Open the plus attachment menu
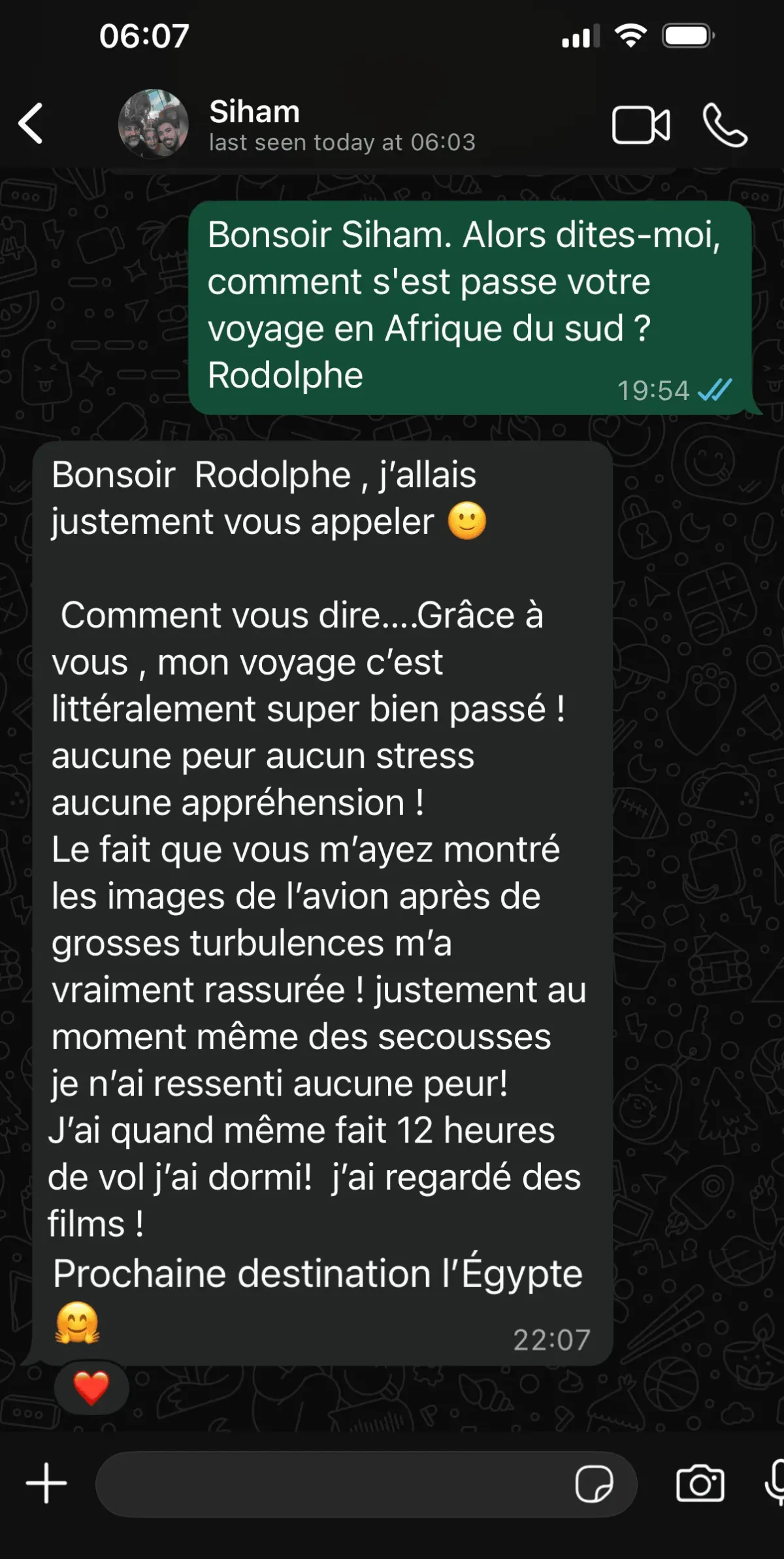 [46, 1483]
